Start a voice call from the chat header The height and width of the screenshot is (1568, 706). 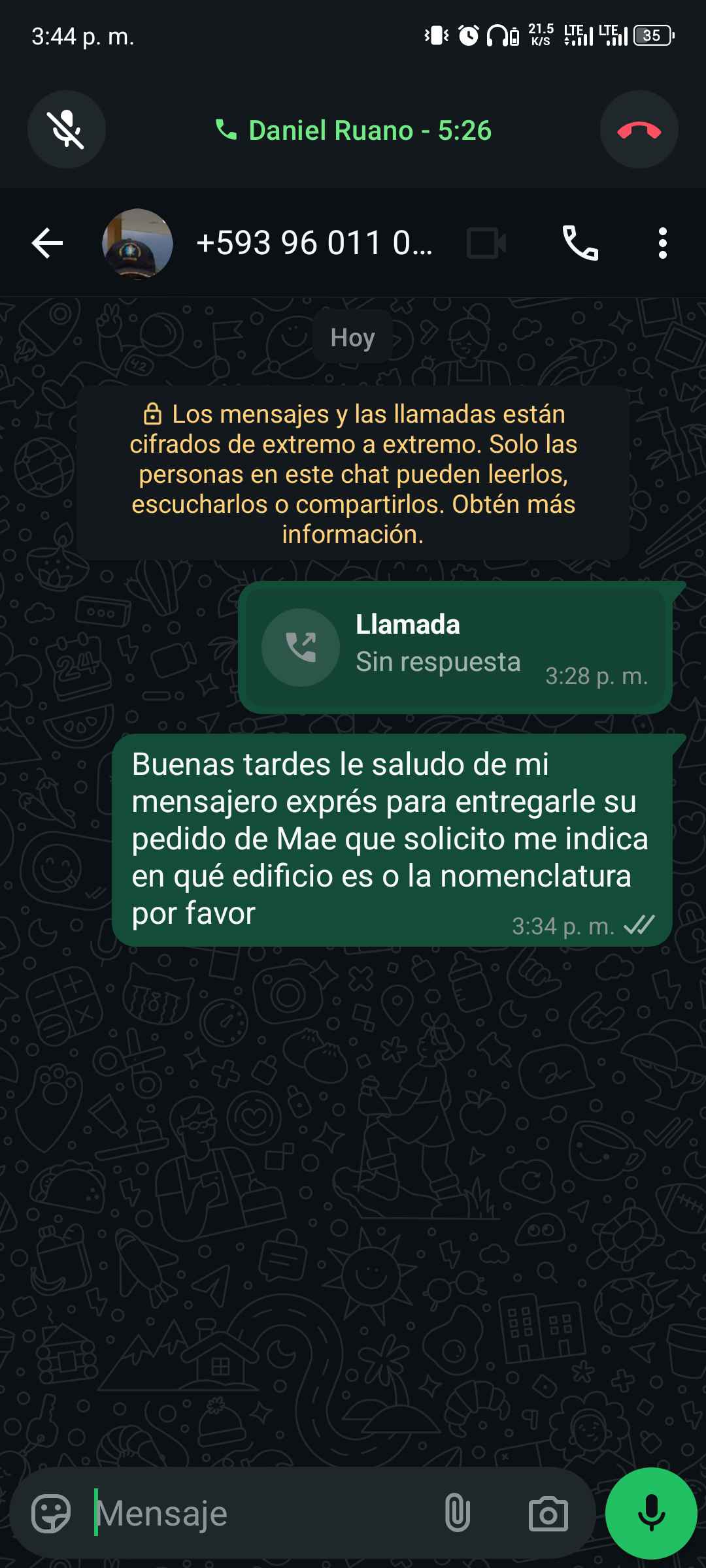580,244
